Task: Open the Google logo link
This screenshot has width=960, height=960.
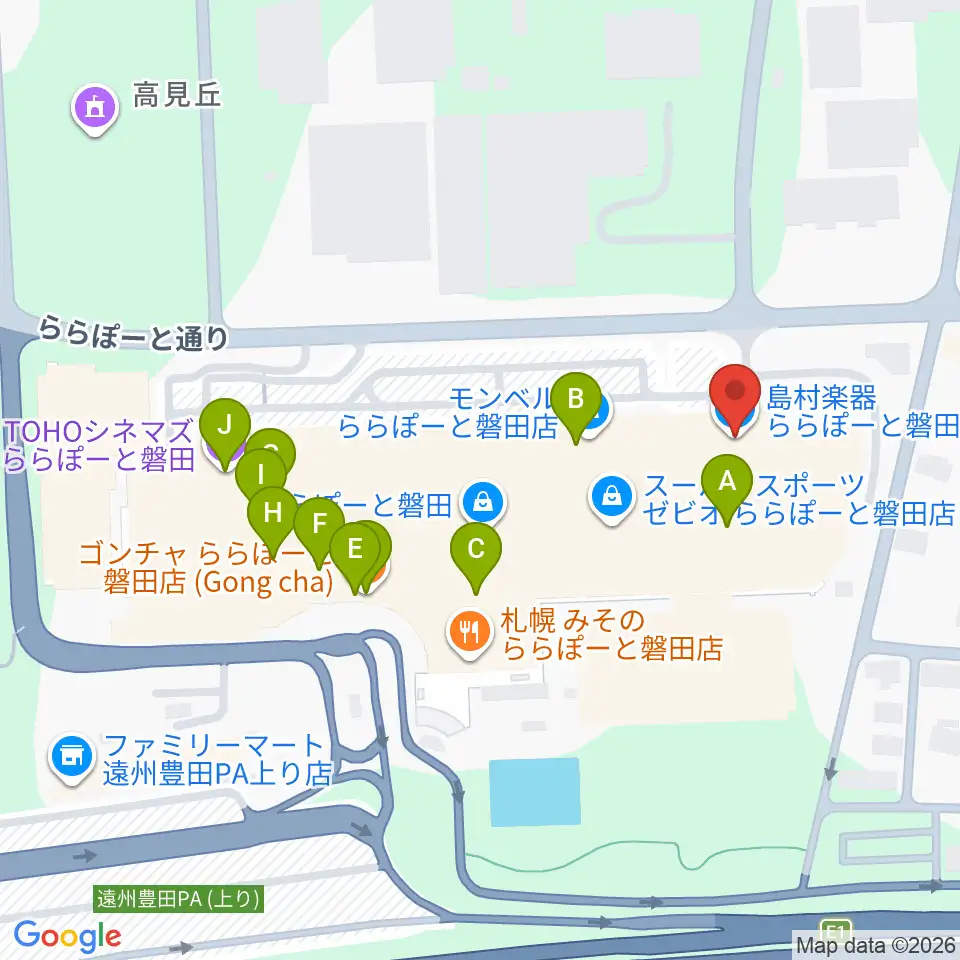Action: click(67, 937)
